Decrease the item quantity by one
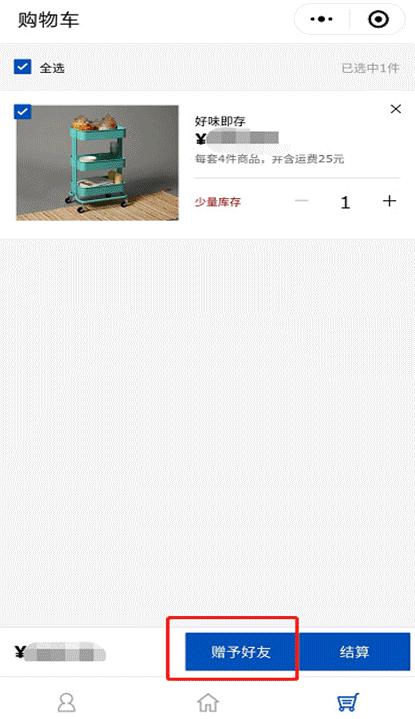Image resolution: width=415 pixels, height=719 pixels. point(301,201)
